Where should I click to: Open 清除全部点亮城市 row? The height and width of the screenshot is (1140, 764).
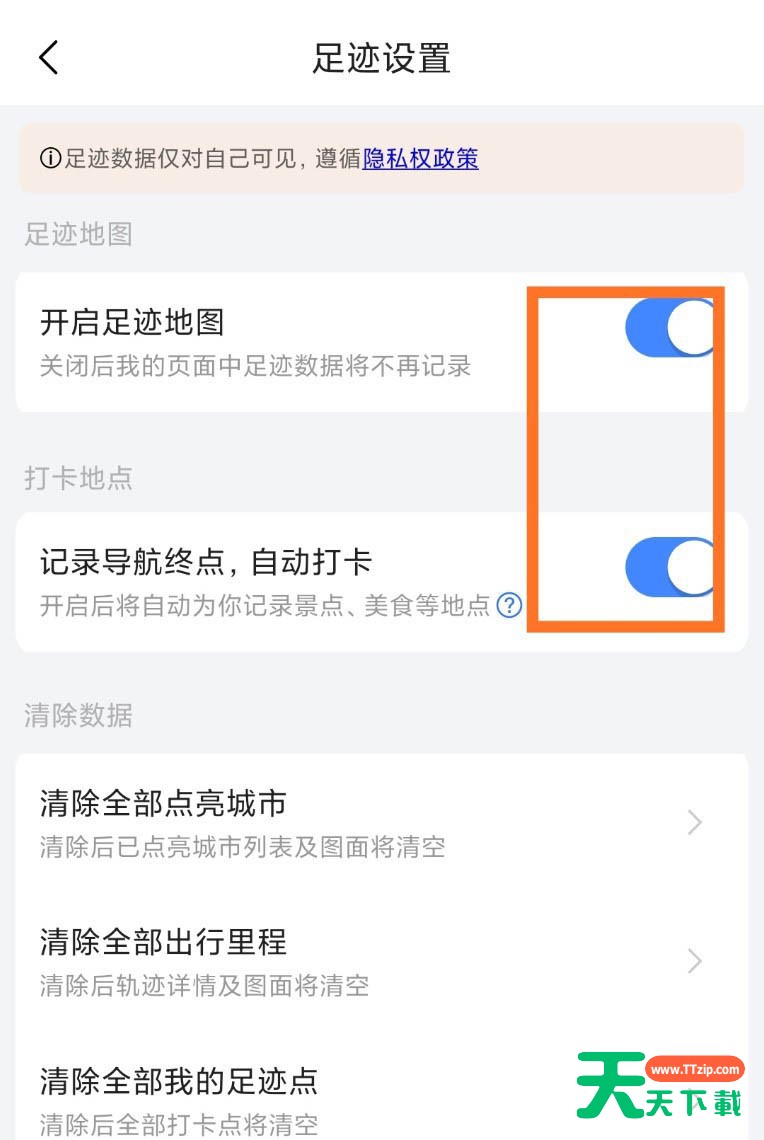(x=380, y=823)
